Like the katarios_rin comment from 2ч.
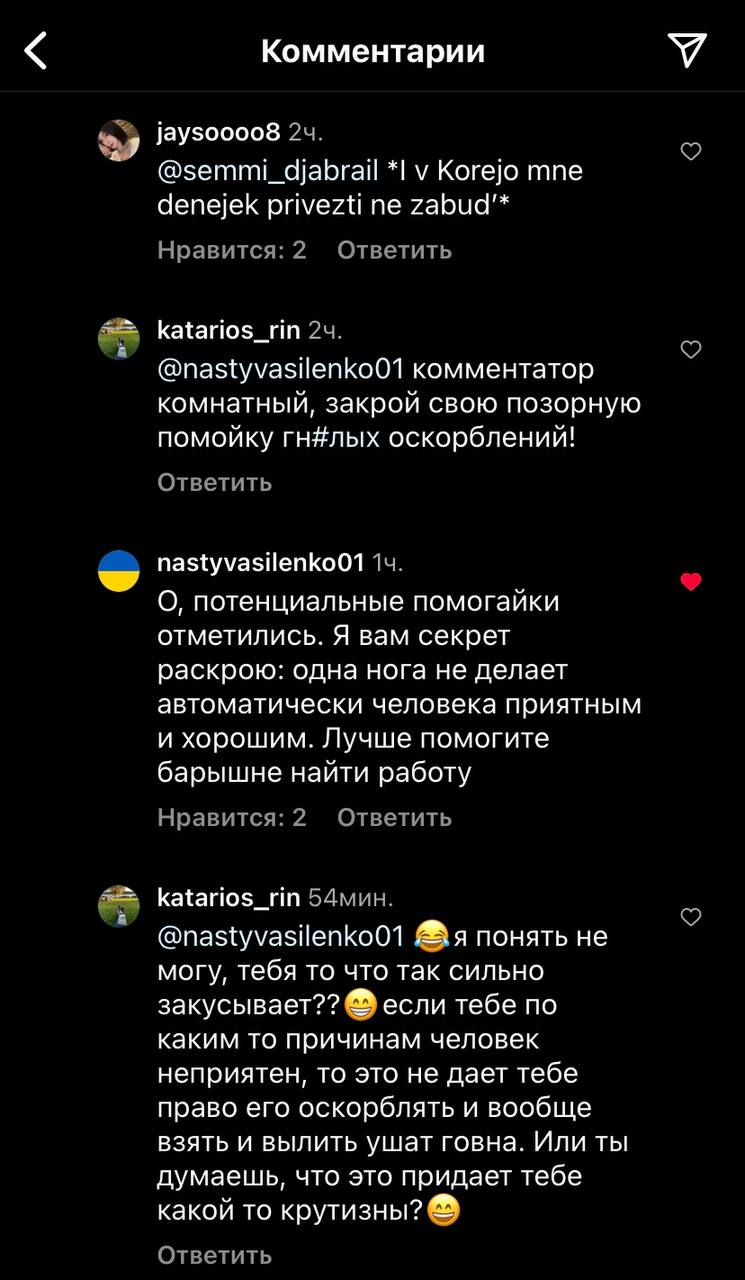 tap(690, 350)
